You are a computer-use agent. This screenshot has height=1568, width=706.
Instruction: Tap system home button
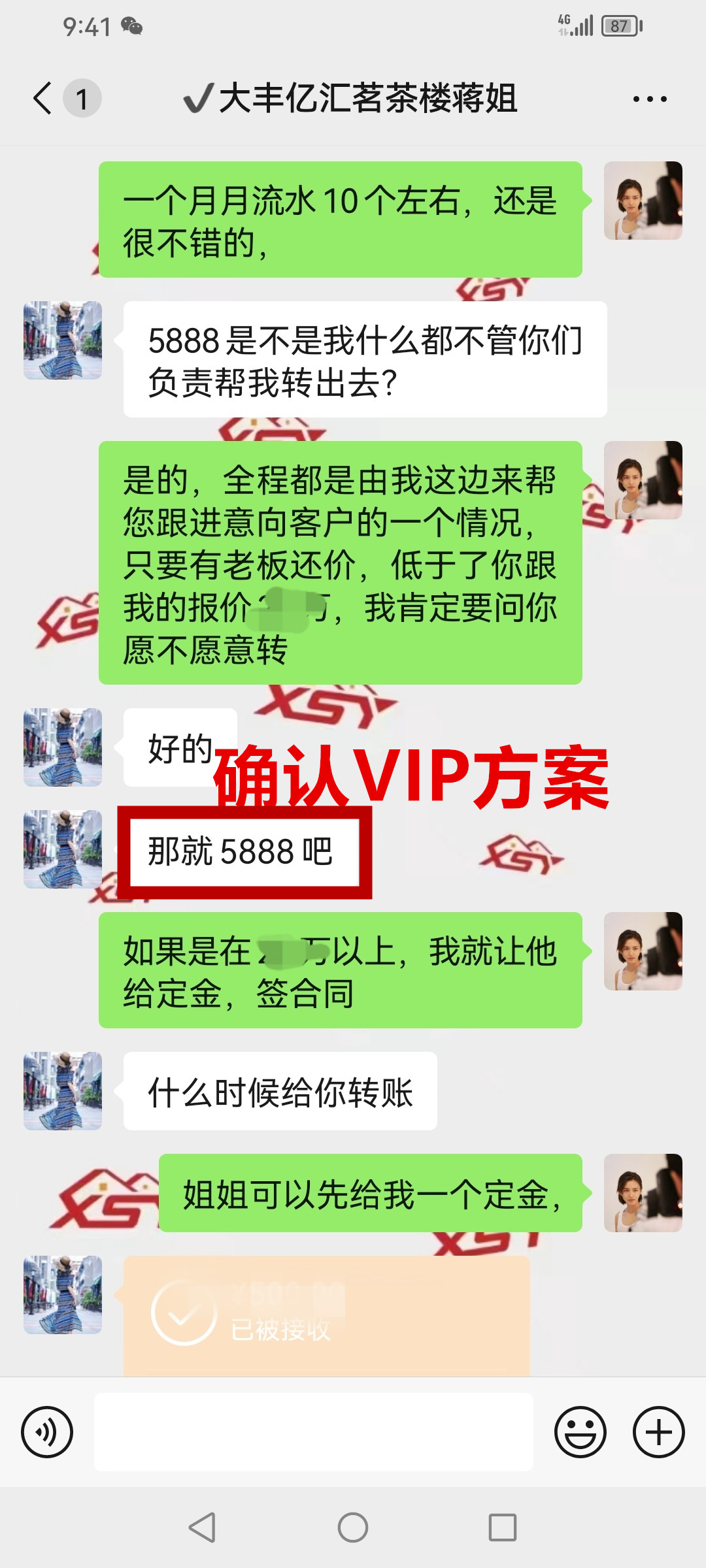coord(353,1527)
